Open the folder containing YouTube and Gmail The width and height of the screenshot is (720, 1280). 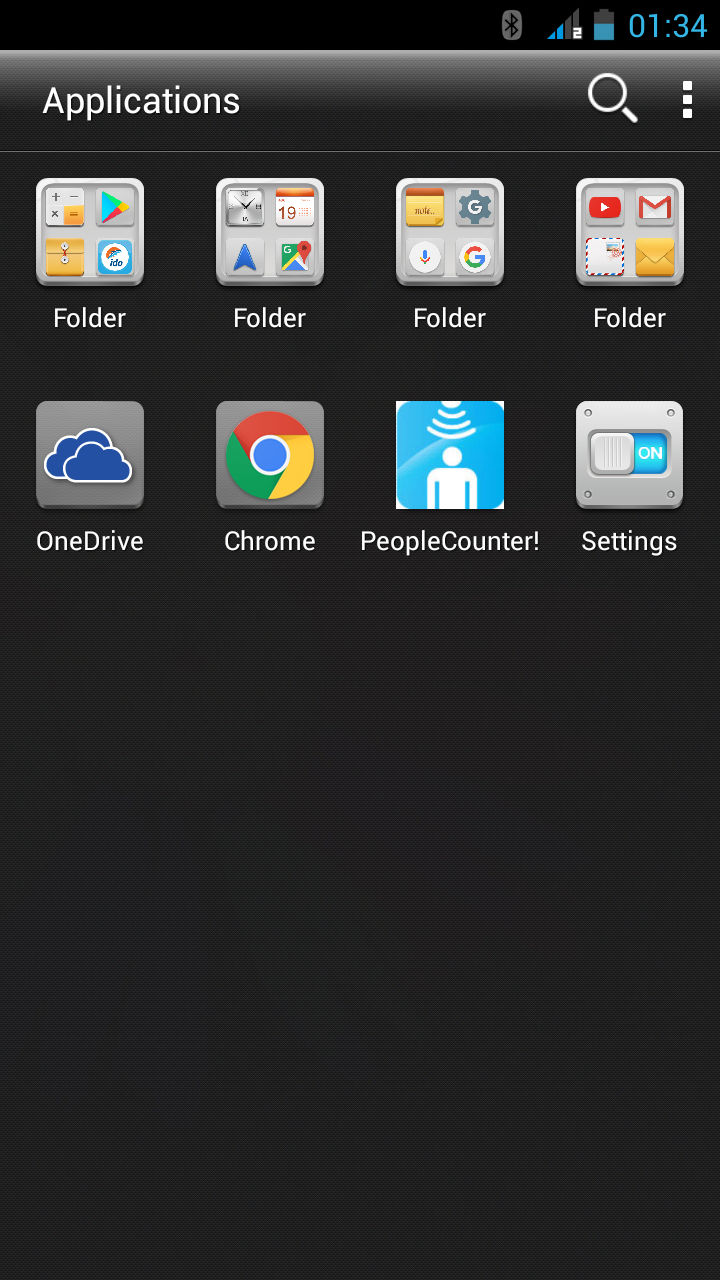click(630, 232)
